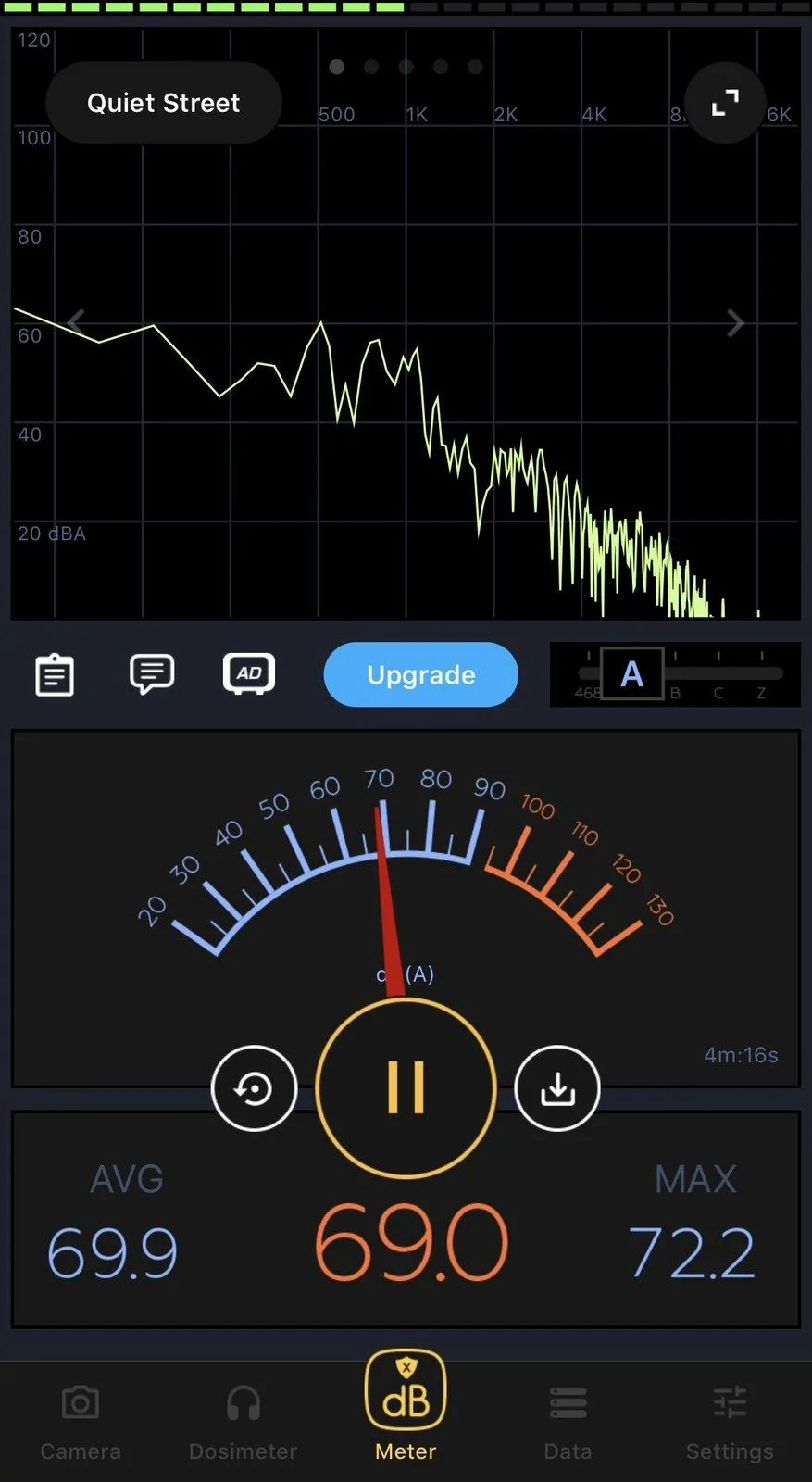
Task: Open the clipboard notes icon
Action: (55, 674)
